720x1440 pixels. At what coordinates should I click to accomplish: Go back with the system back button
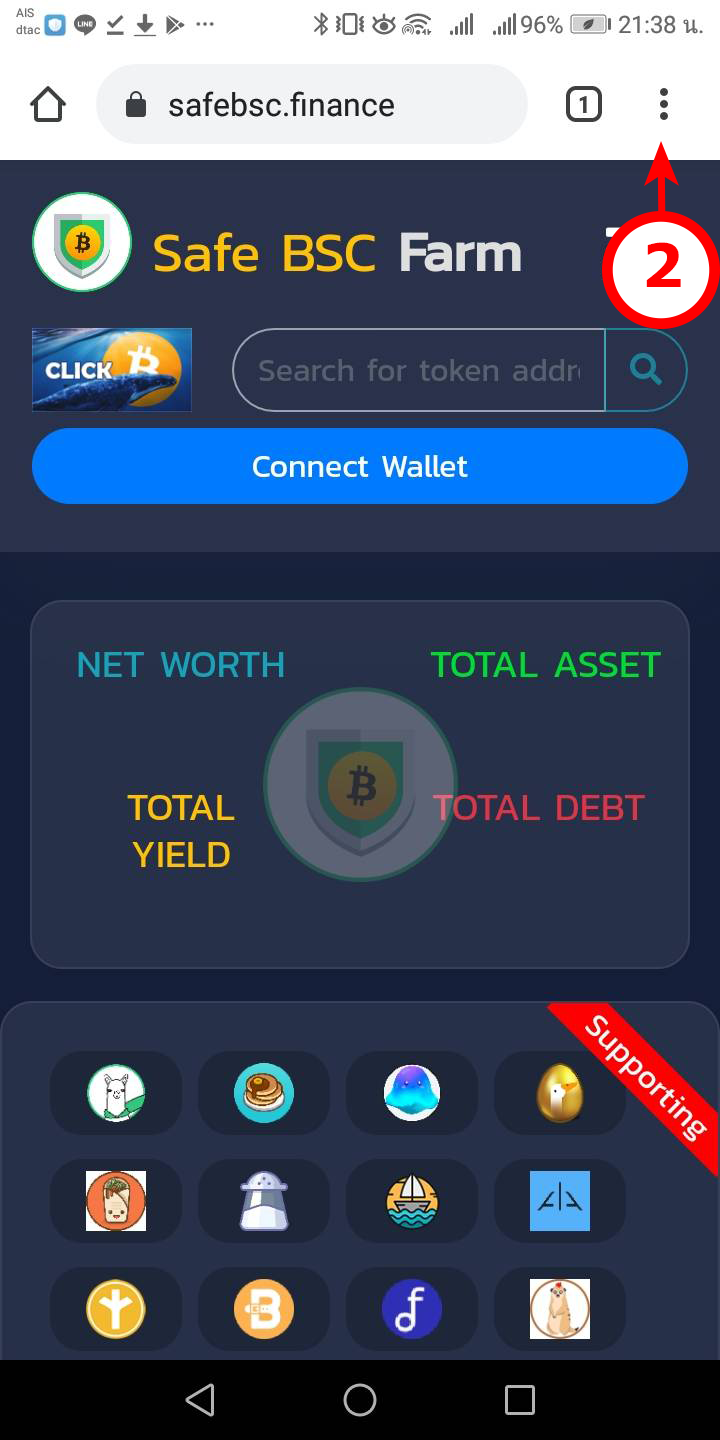coord(200,1400)
